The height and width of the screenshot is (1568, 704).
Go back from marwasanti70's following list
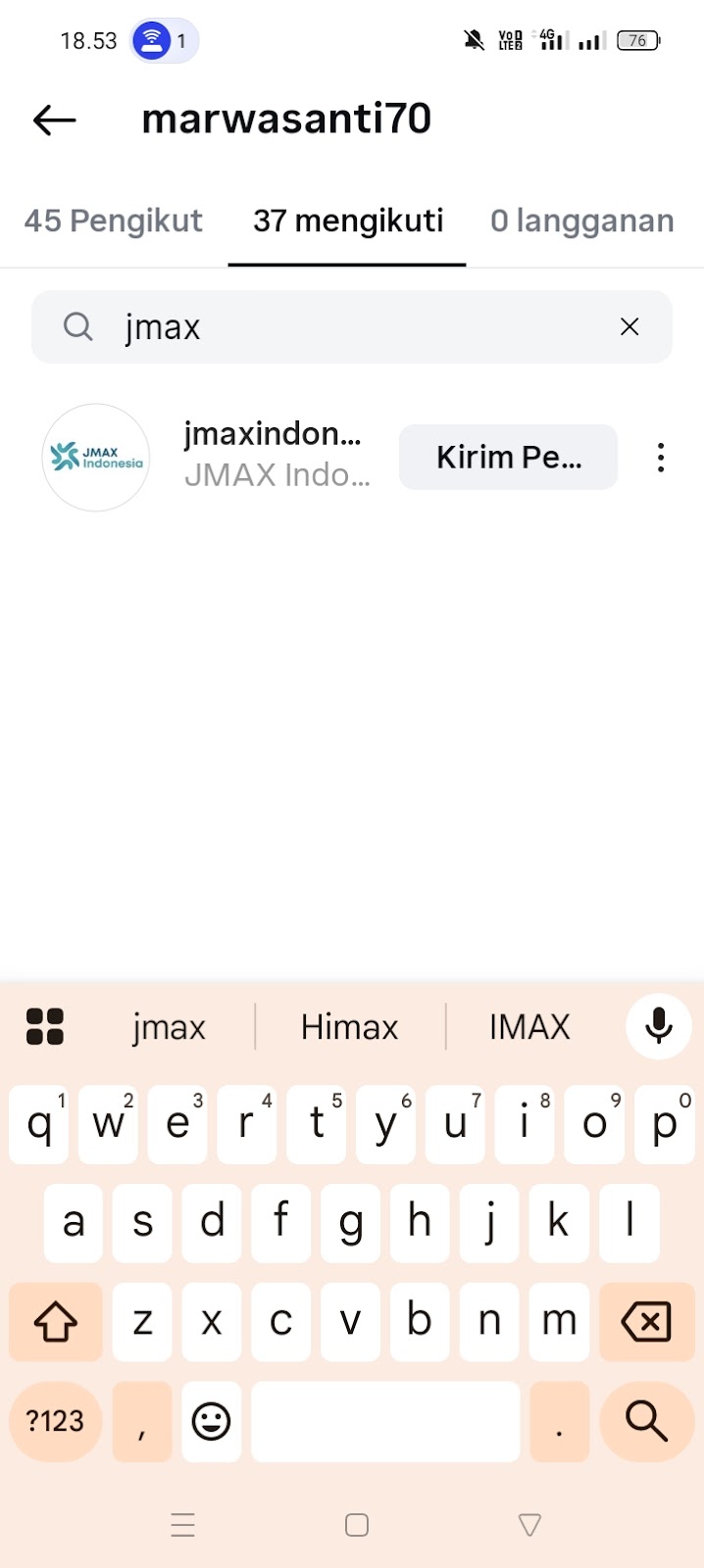54,120
